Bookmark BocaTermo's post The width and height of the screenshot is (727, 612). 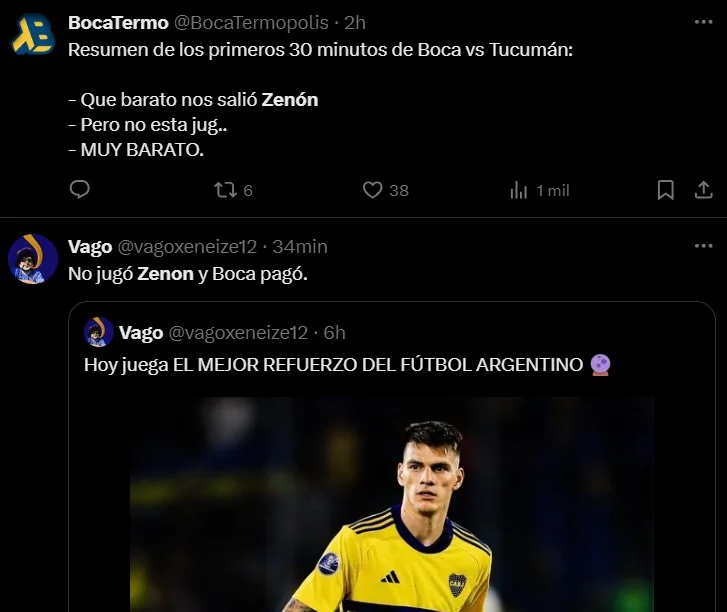pos(665,190)
